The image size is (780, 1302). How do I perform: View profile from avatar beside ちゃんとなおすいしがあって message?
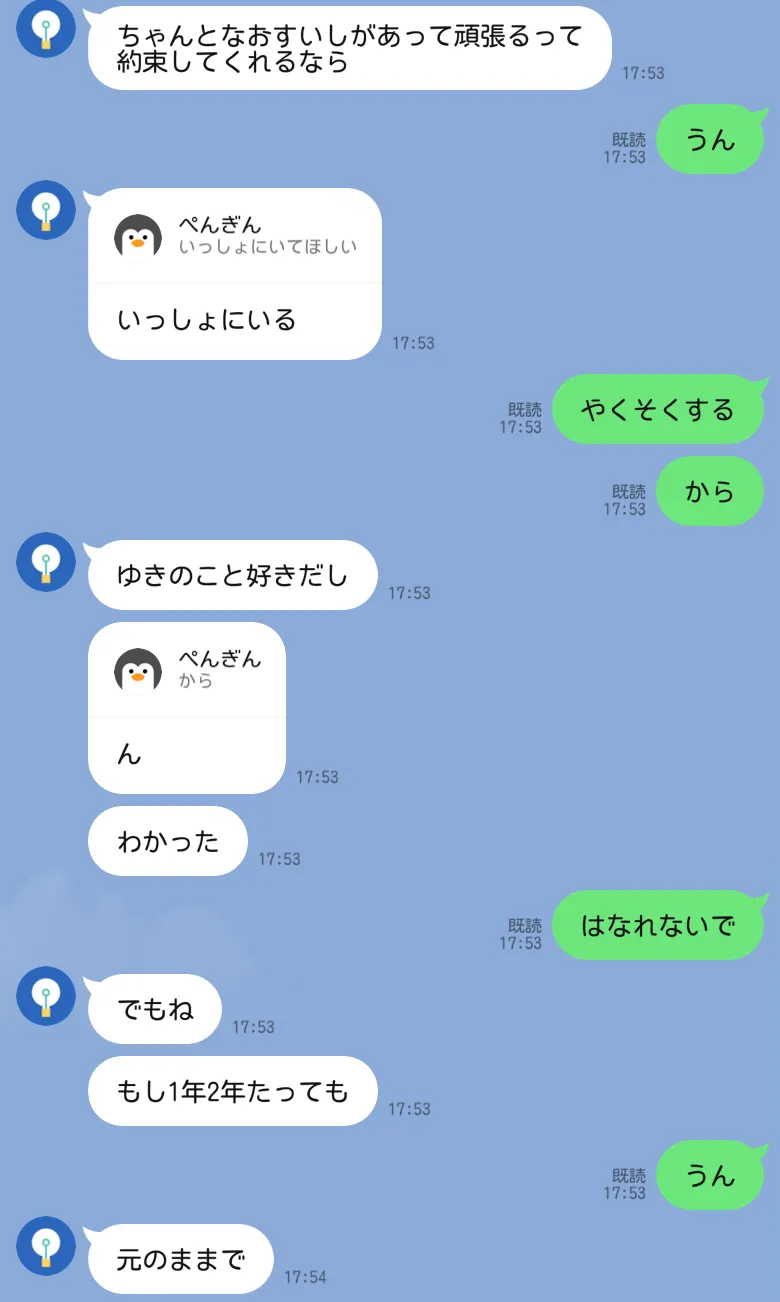click(46, 29)
